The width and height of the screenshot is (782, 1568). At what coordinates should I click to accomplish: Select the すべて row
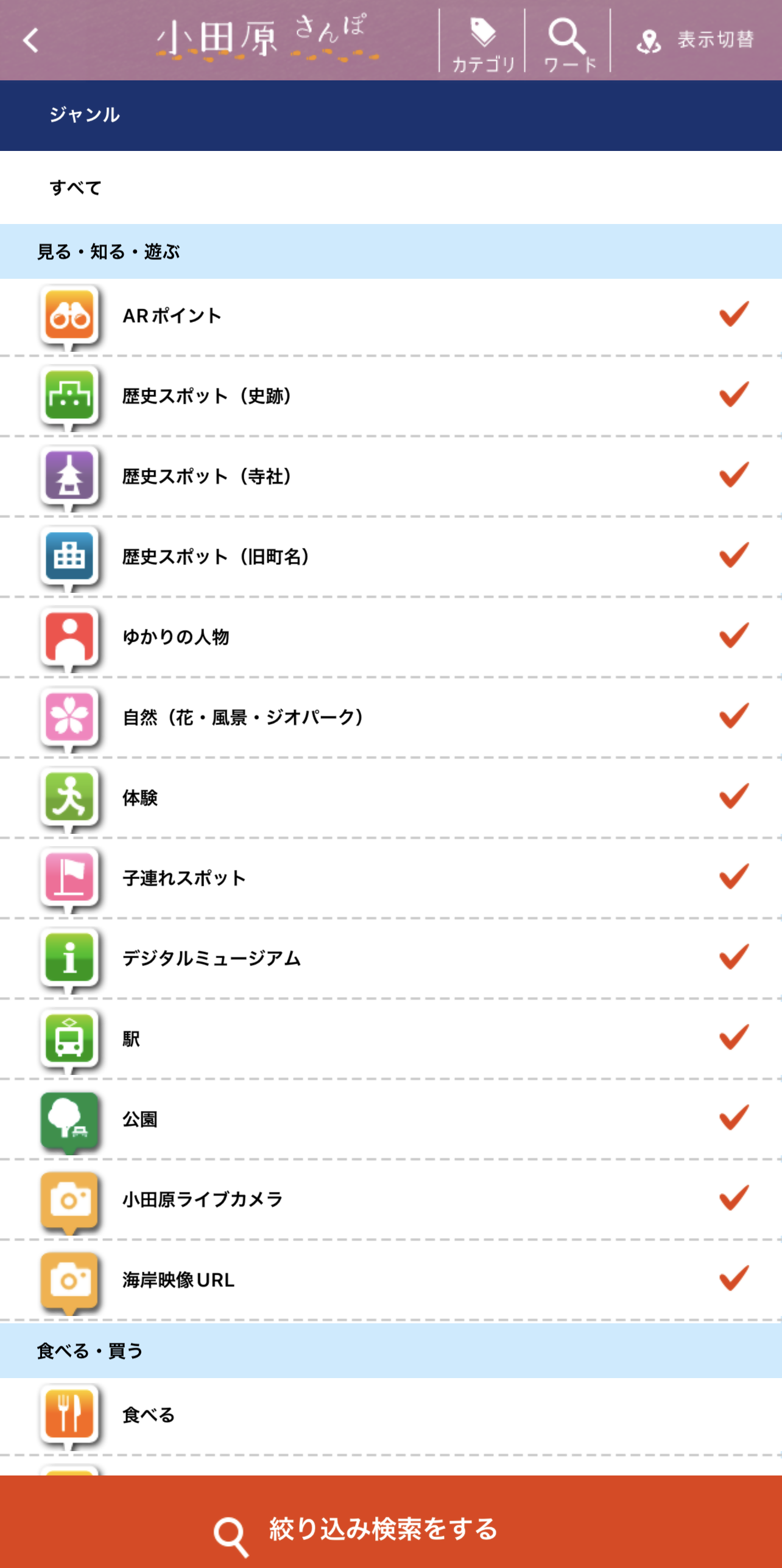pos(391,187)
